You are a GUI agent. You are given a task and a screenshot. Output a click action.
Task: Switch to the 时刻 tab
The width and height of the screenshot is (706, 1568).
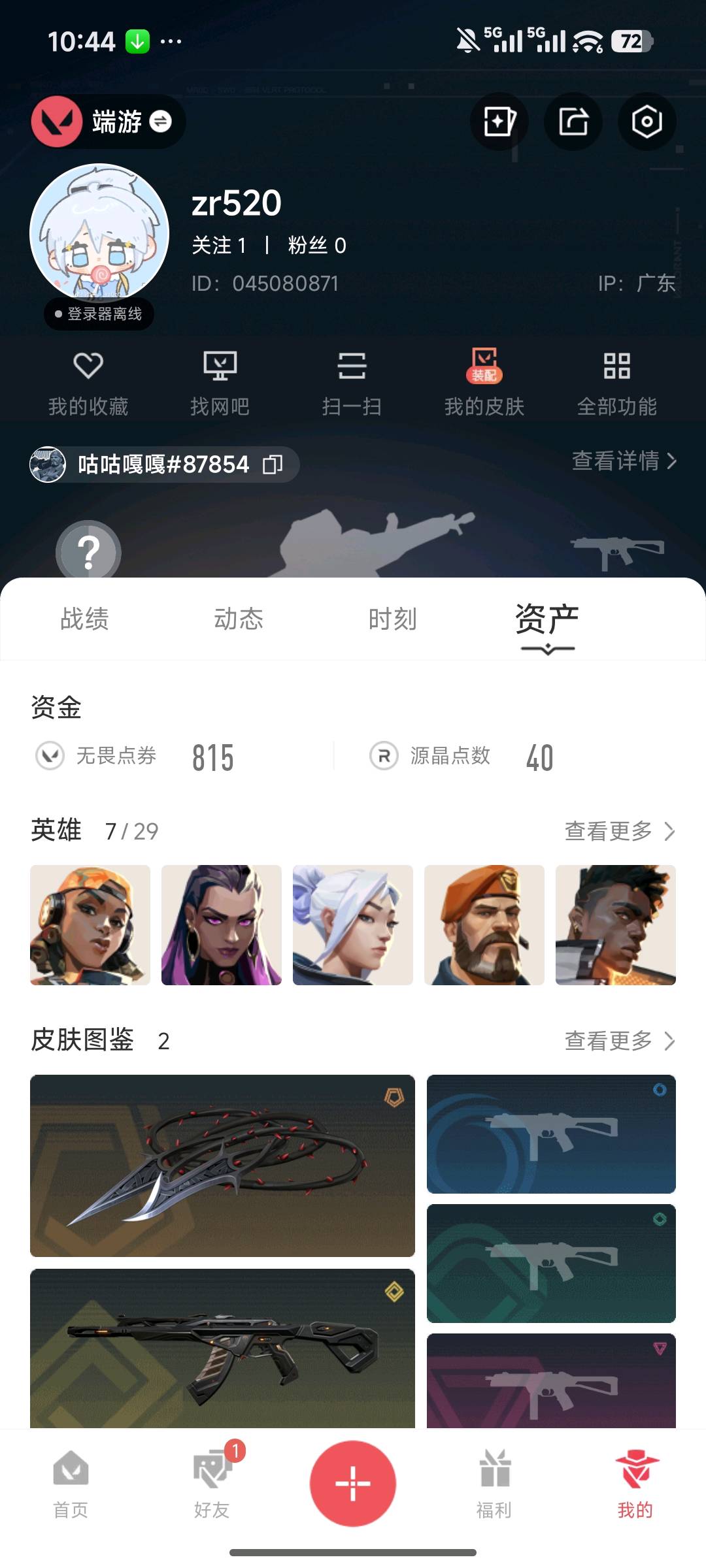[392, 619]
